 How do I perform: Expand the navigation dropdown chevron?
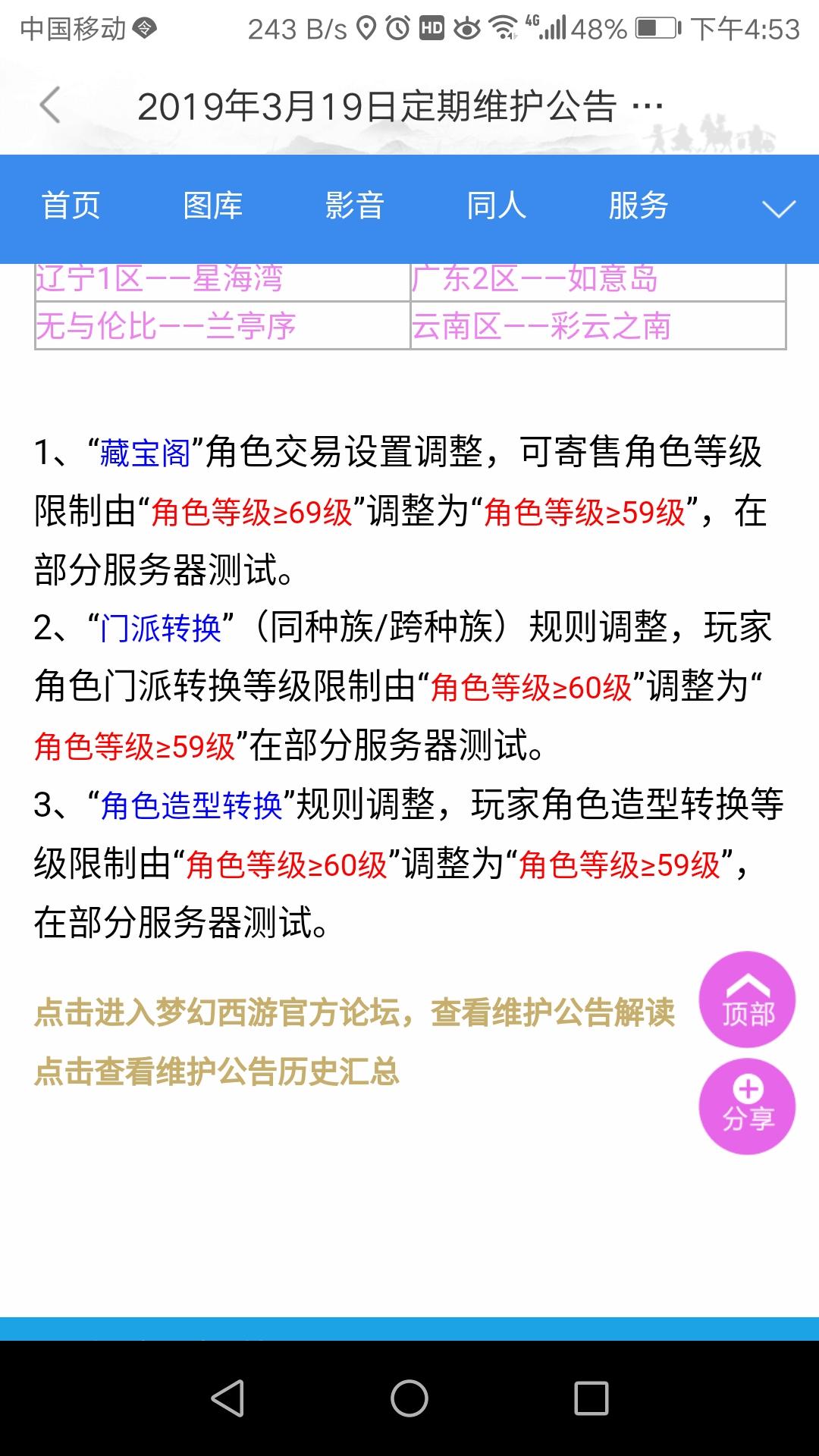778,209
